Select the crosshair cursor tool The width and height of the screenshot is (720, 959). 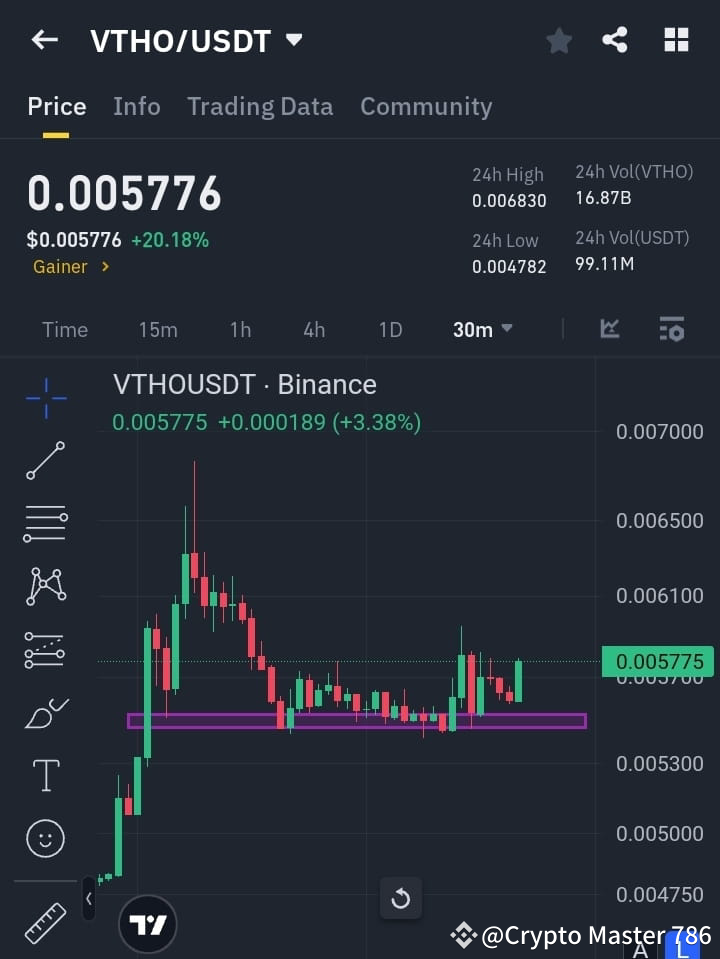pyautogui.click(x=45, y=398)
